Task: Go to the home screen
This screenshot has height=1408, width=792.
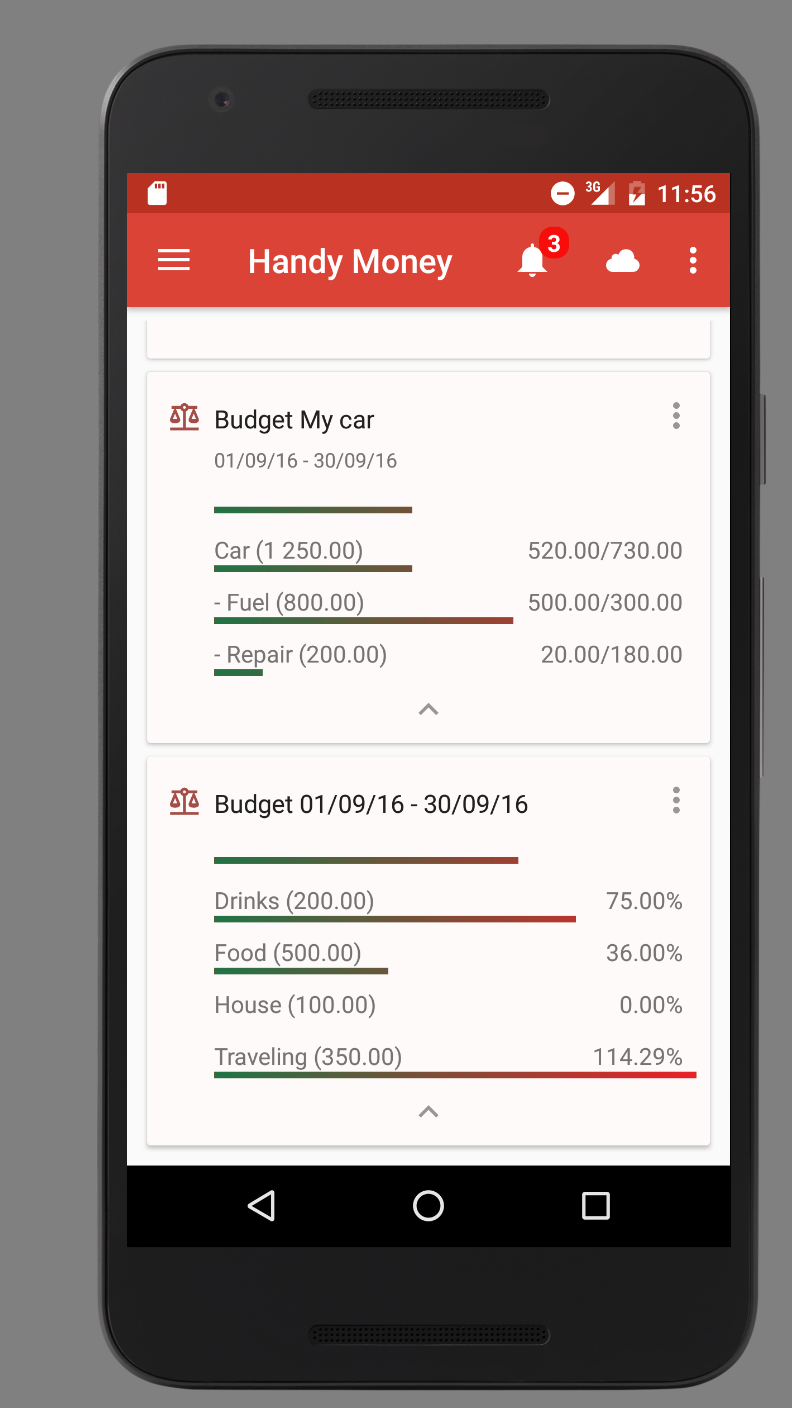Action: coord(428,1206)
